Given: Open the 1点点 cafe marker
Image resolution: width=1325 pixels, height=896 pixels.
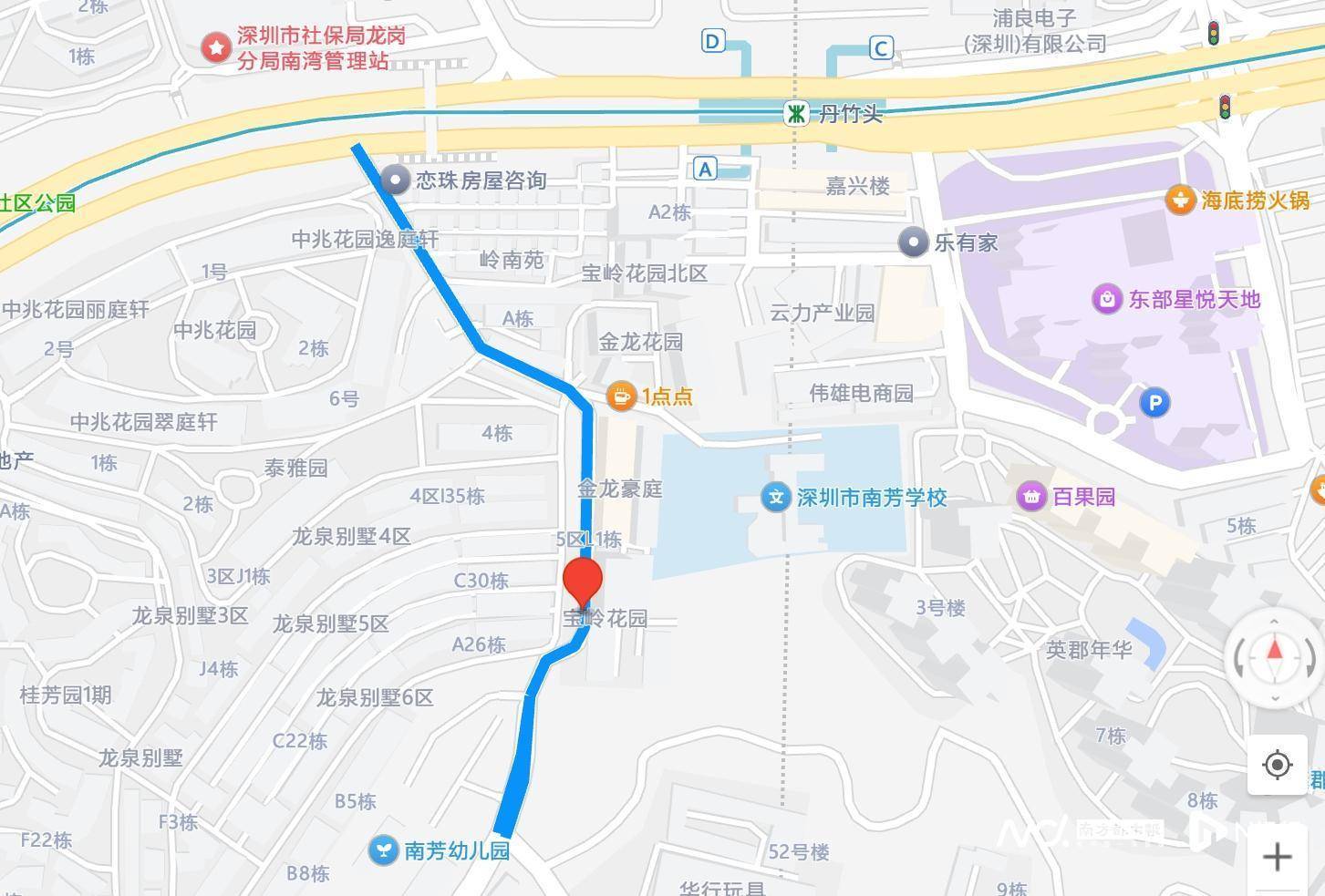Looking at the screenshot, I should click(x=621, y=396).
